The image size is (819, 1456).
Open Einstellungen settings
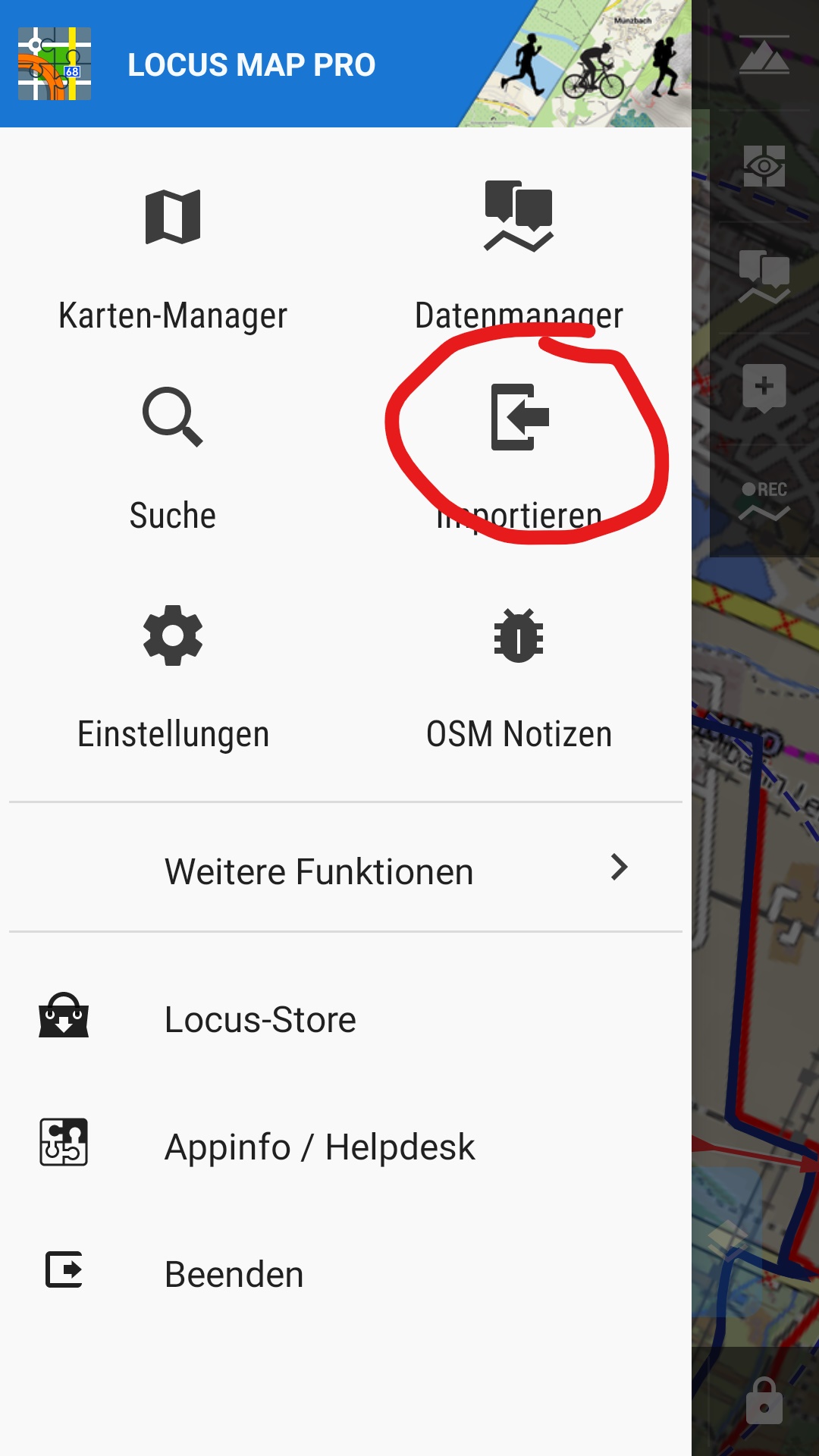click(x=173, y=675)
